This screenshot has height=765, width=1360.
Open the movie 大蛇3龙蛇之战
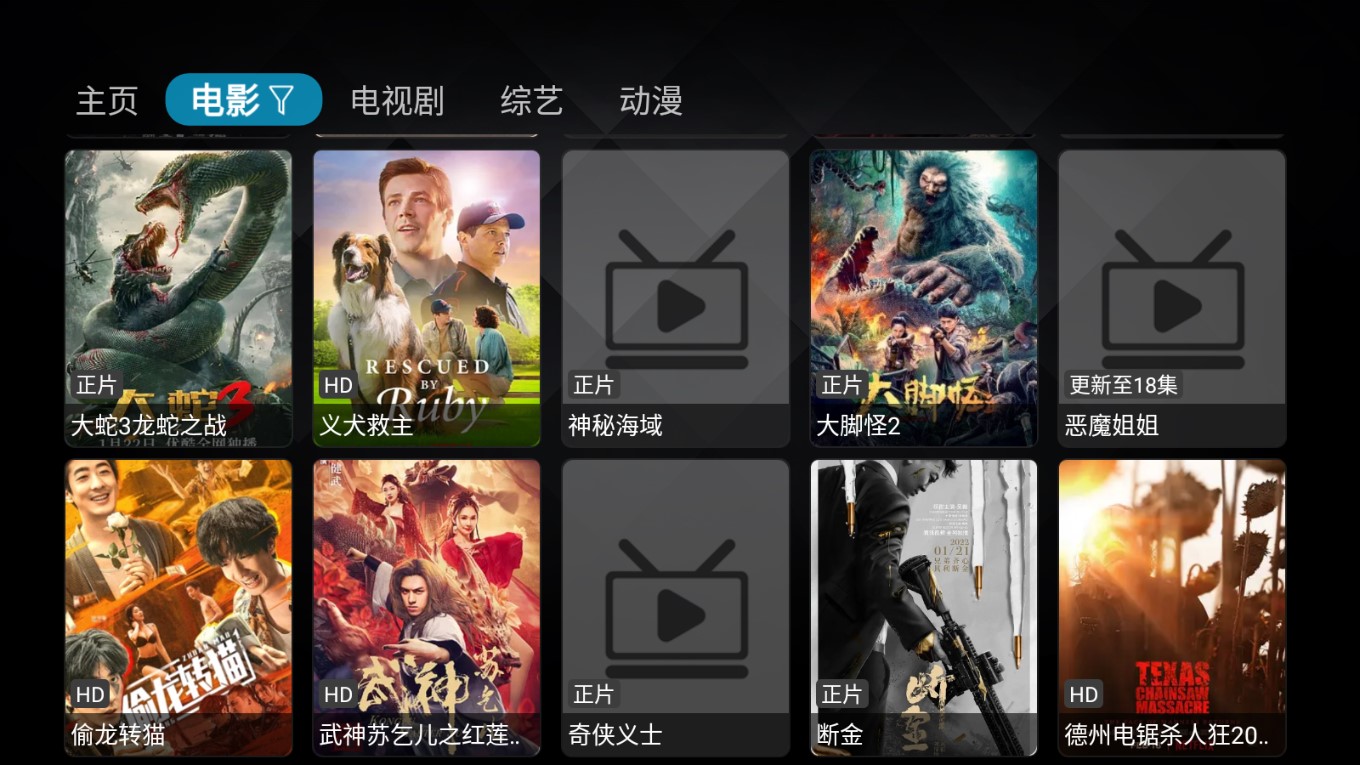pos(178,298)
